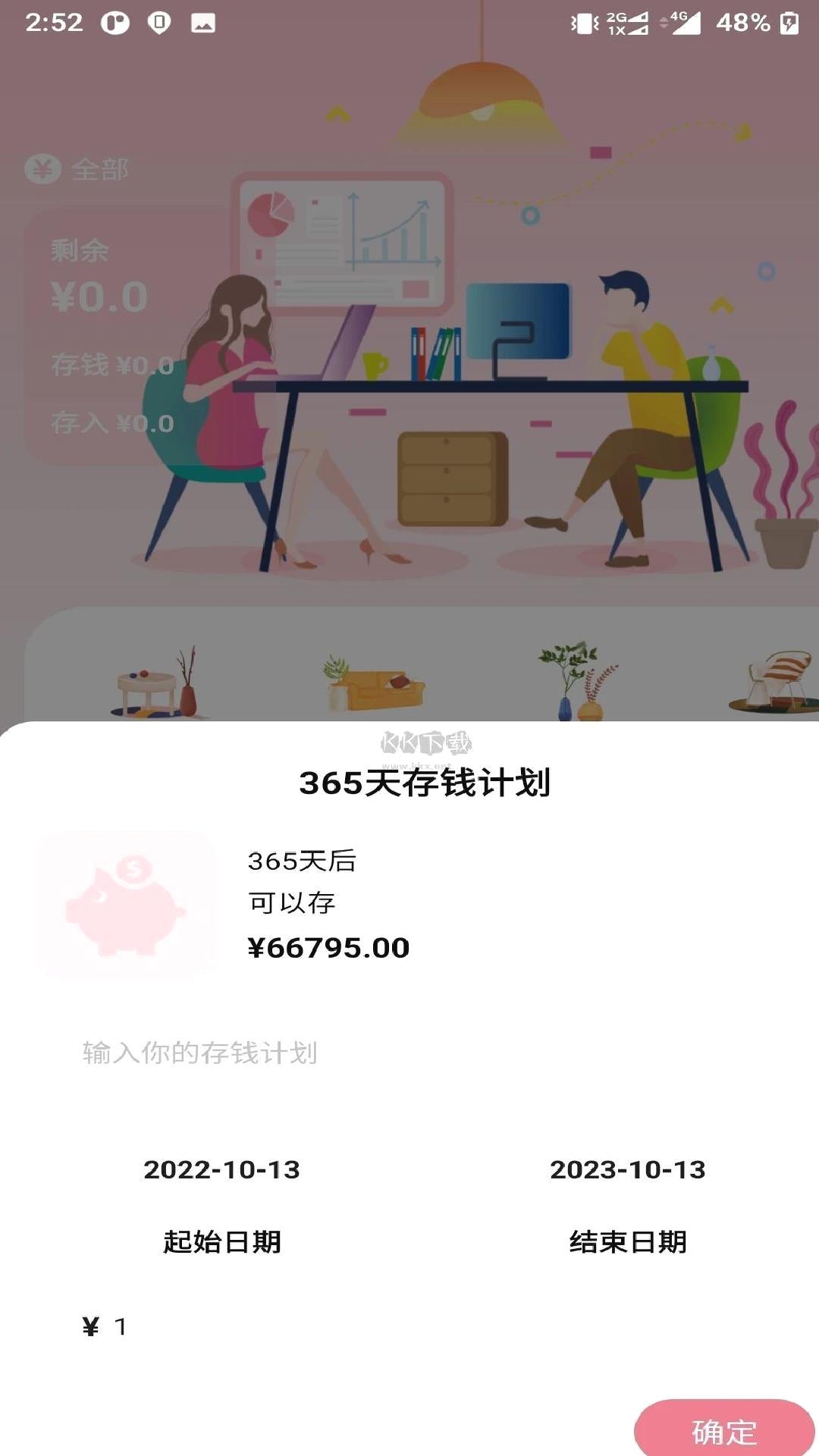819x1456 pixels.
Task: Confirm with the 确定 button
Action: [x=723, y=1430]
